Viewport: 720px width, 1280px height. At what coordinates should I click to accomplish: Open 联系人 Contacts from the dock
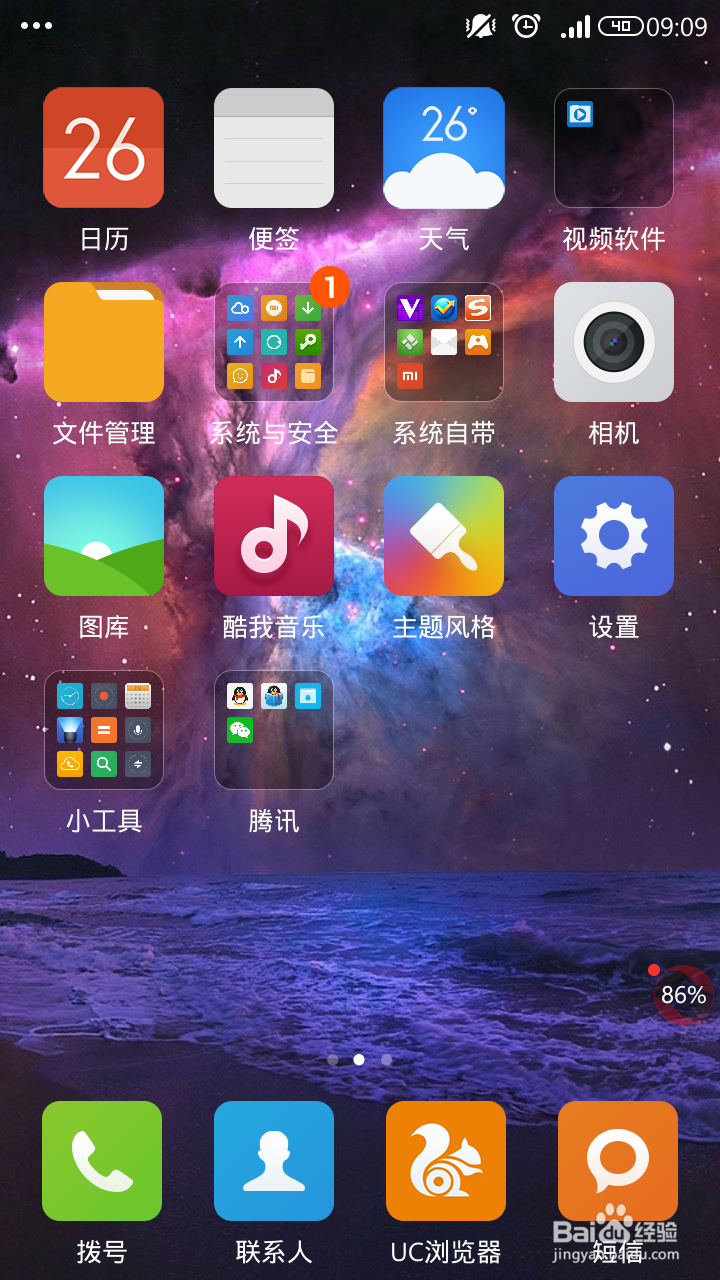(x=273, y=1161)
